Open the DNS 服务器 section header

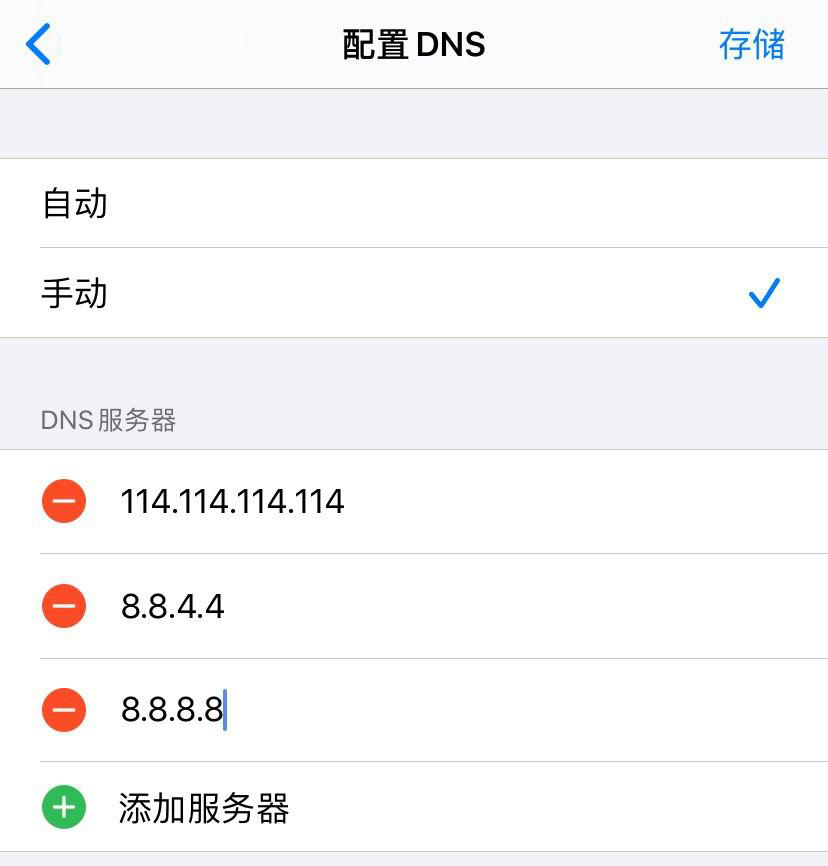pos(108,421)
